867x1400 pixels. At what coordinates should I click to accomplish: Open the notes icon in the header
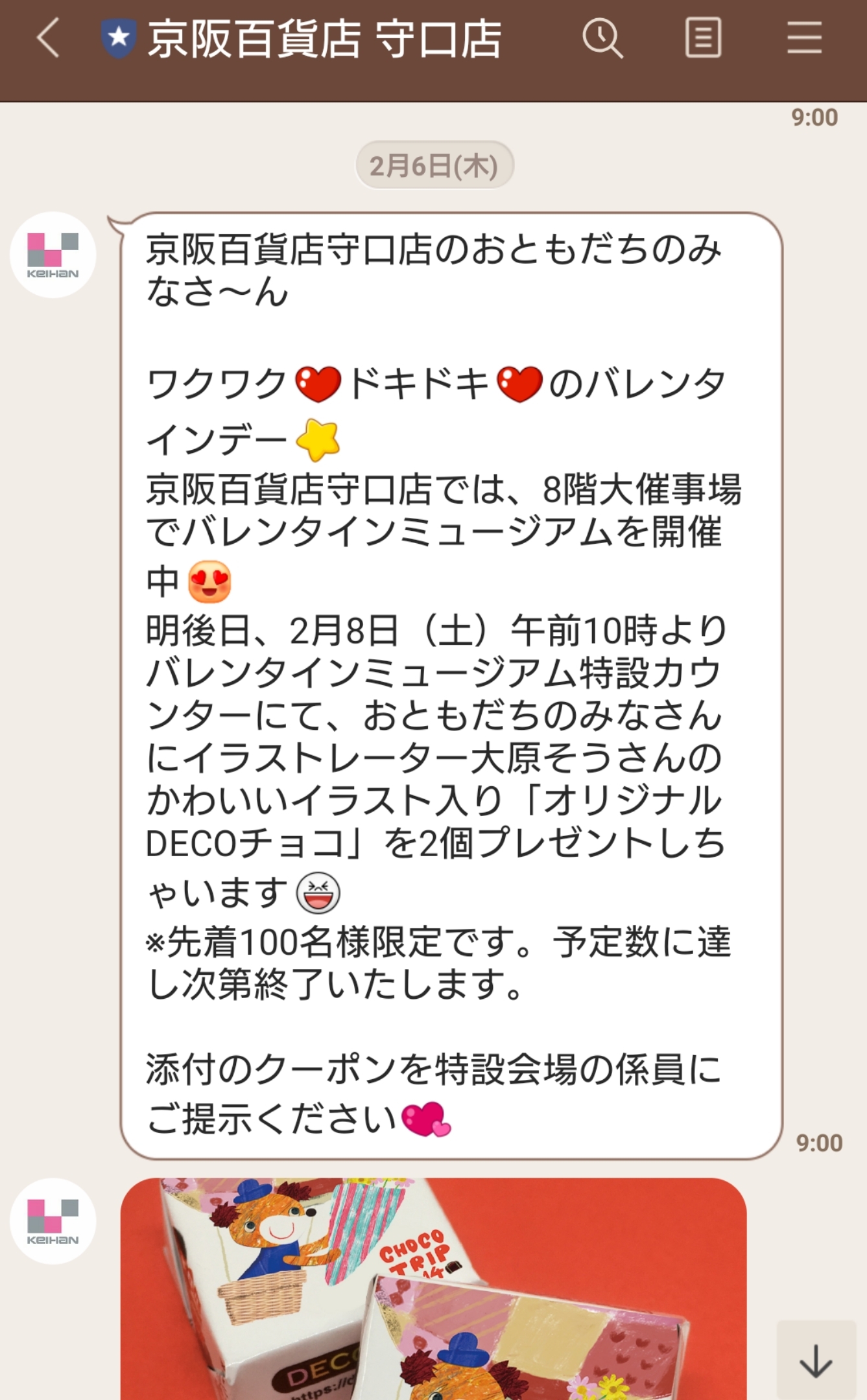[703, 39]
